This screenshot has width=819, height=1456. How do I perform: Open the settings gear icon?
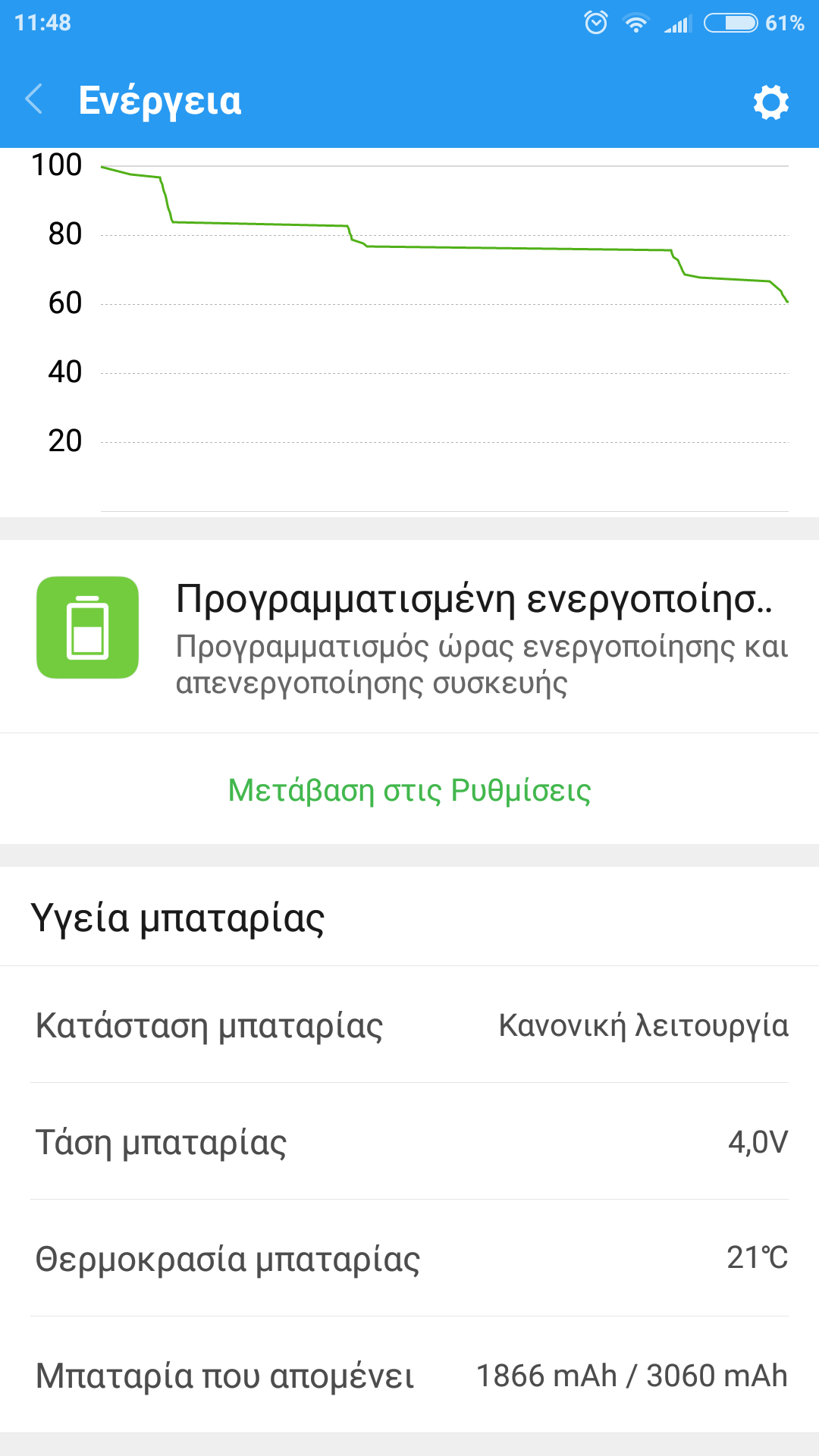(770, 102)
